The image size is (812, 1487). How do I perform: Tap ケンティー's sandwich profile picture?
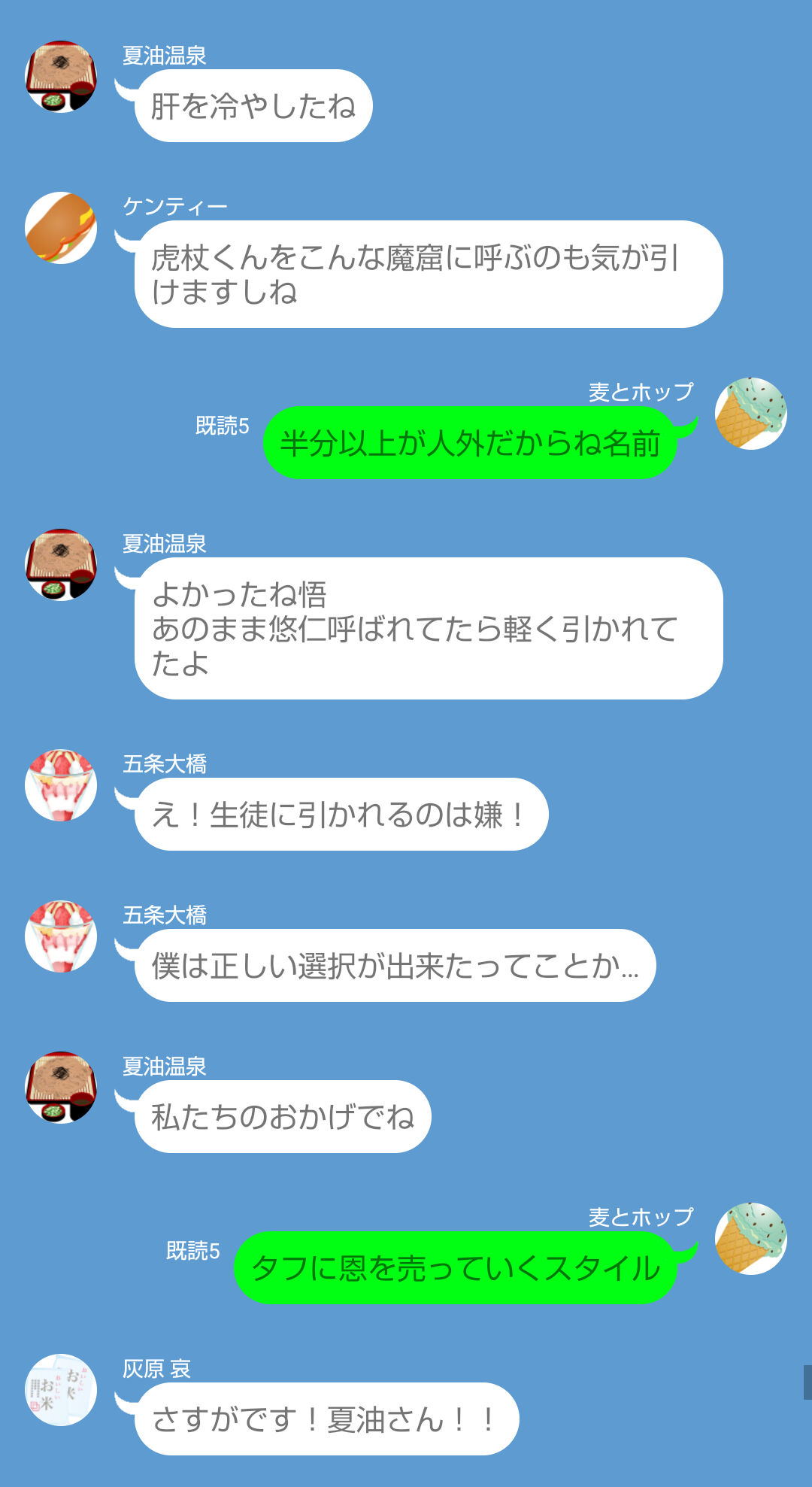61,228
